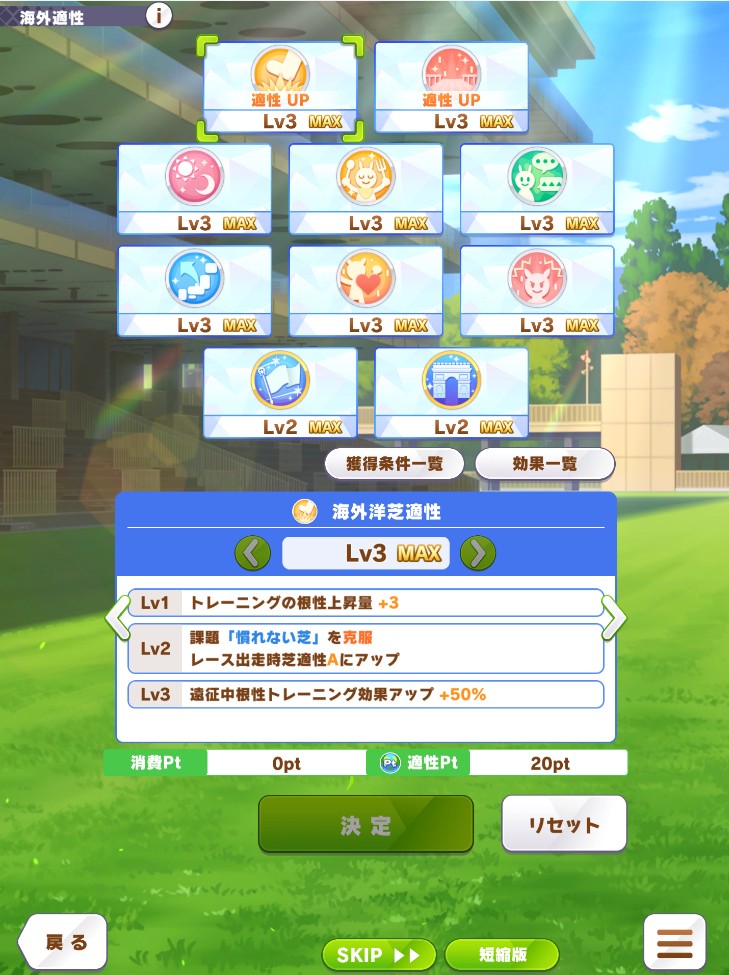
Task: Select the selected 適性UP wheat skill card
Action: 280,87
